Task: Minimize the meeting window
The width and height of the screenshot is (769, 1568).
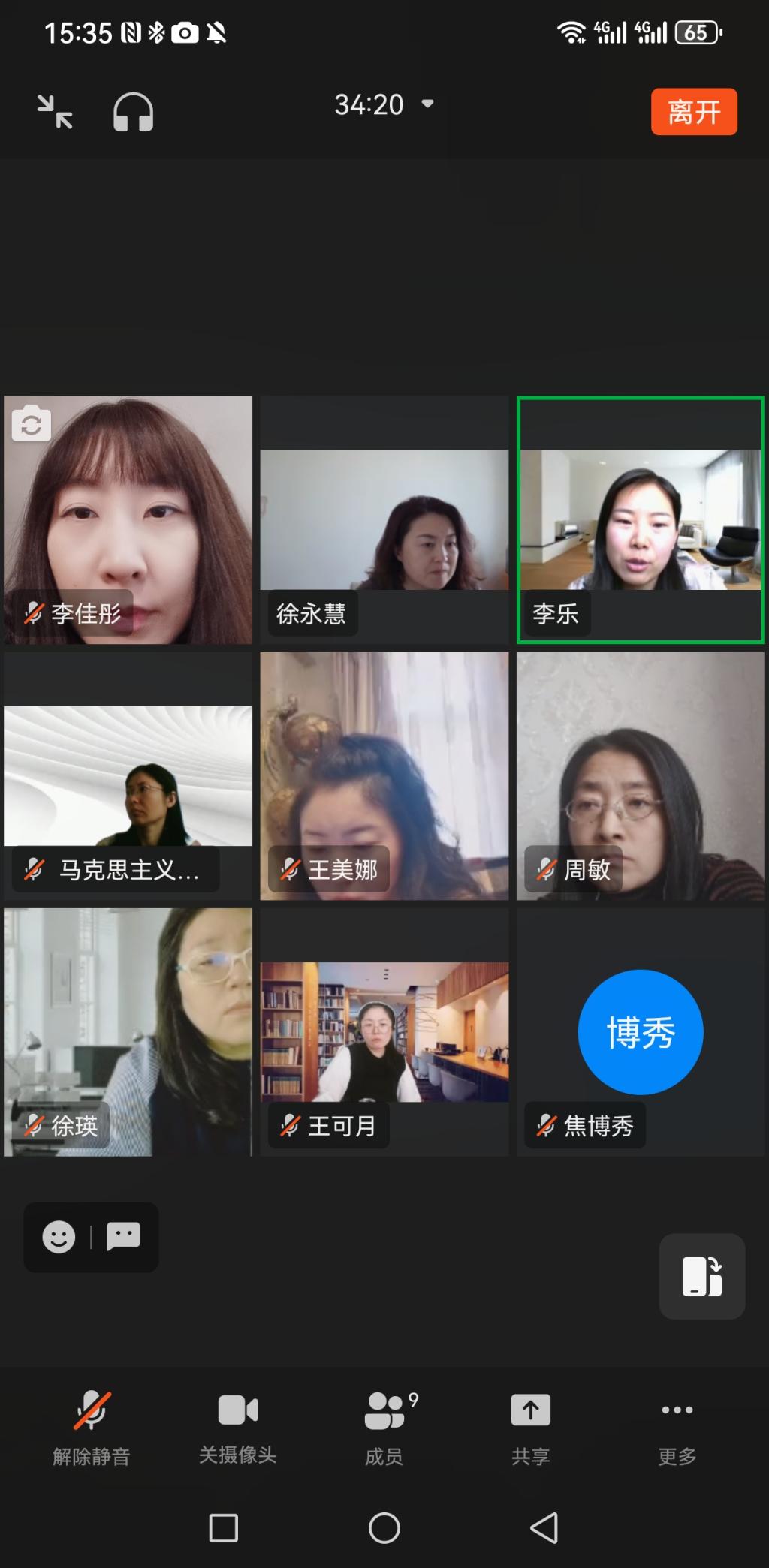Action: [55, 112]
